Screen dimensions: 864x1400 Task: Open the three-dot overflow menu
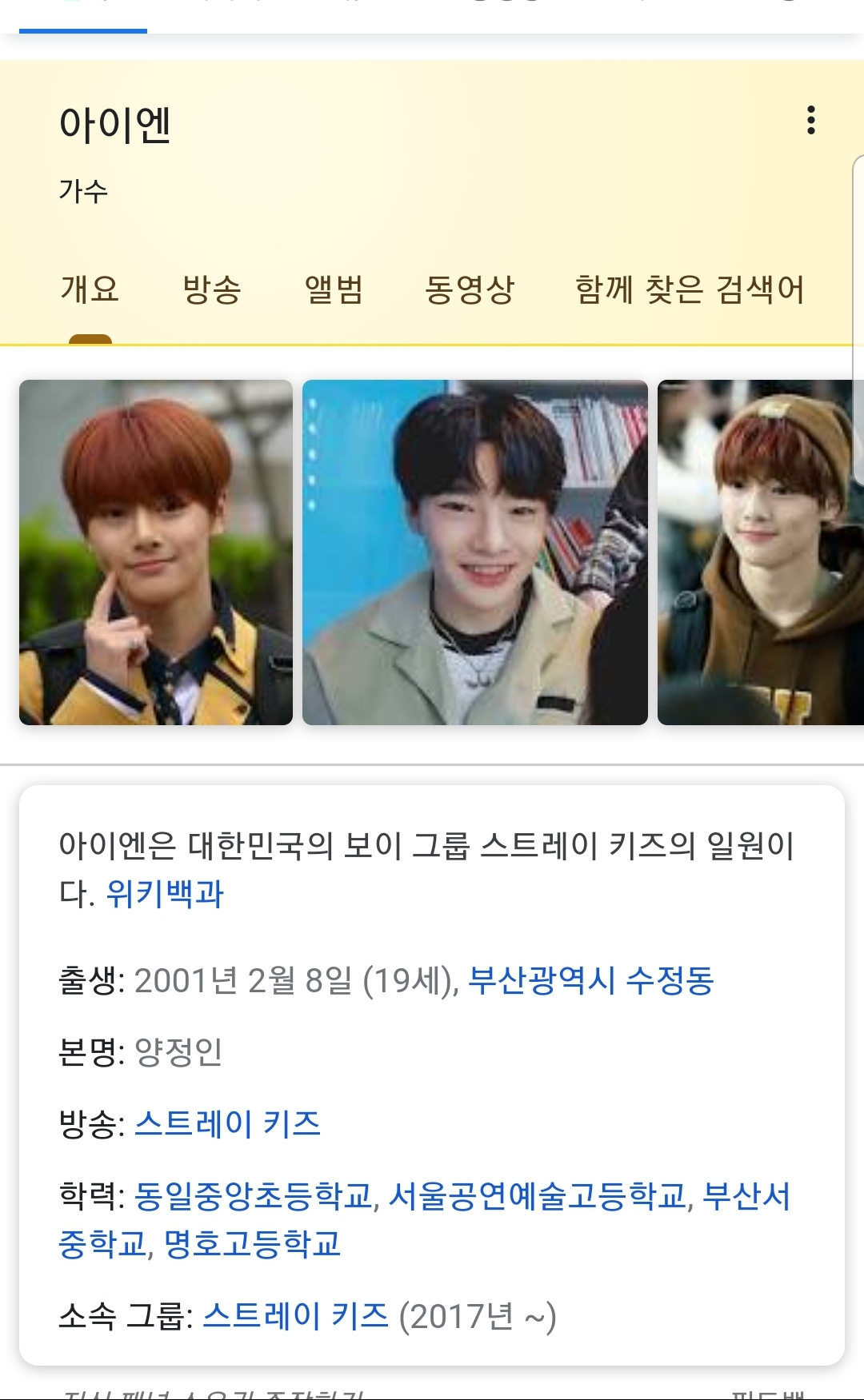click(x=811, y=120)
